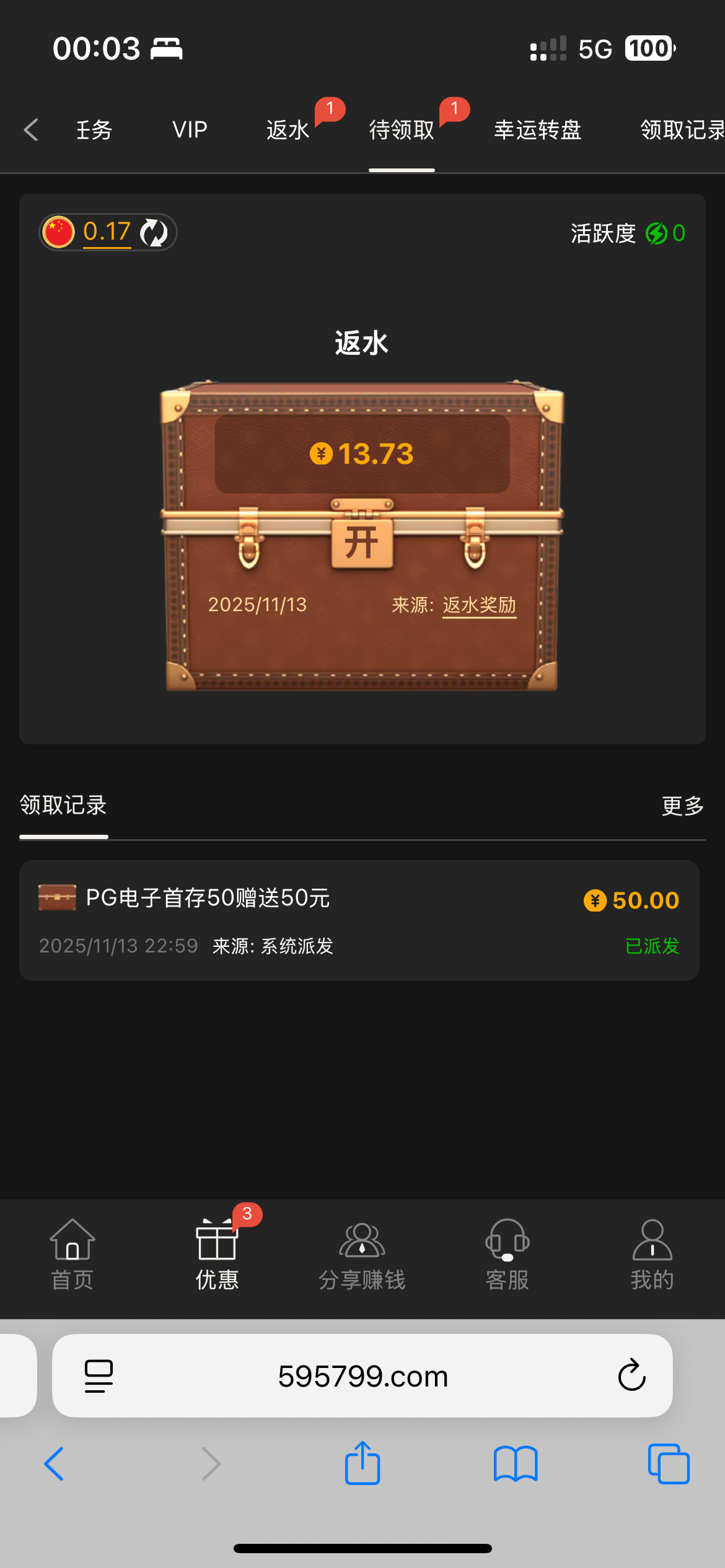Select the 待领取 tab

click(402, 130)
